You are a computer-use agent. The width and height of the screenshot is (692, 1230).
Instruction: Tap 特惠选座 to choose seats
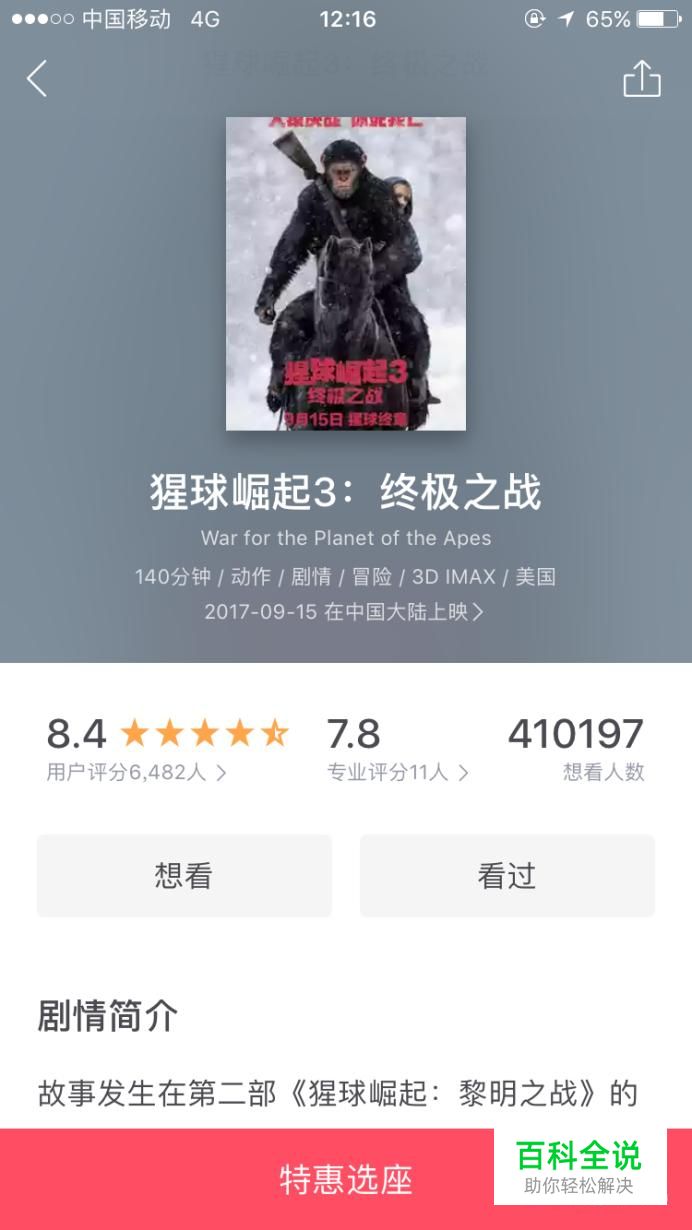point(346,1179)
